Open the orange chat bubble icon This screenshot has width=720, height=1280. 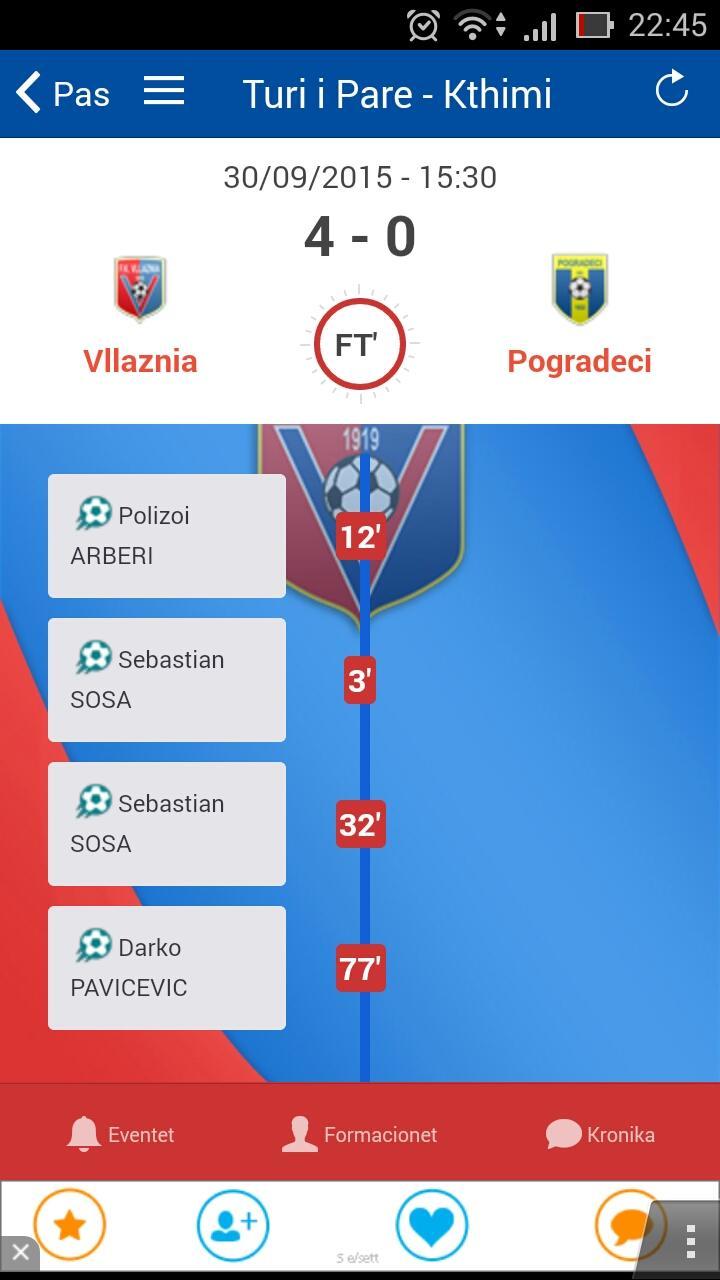pyautogui.click(x=628, y=1224)
